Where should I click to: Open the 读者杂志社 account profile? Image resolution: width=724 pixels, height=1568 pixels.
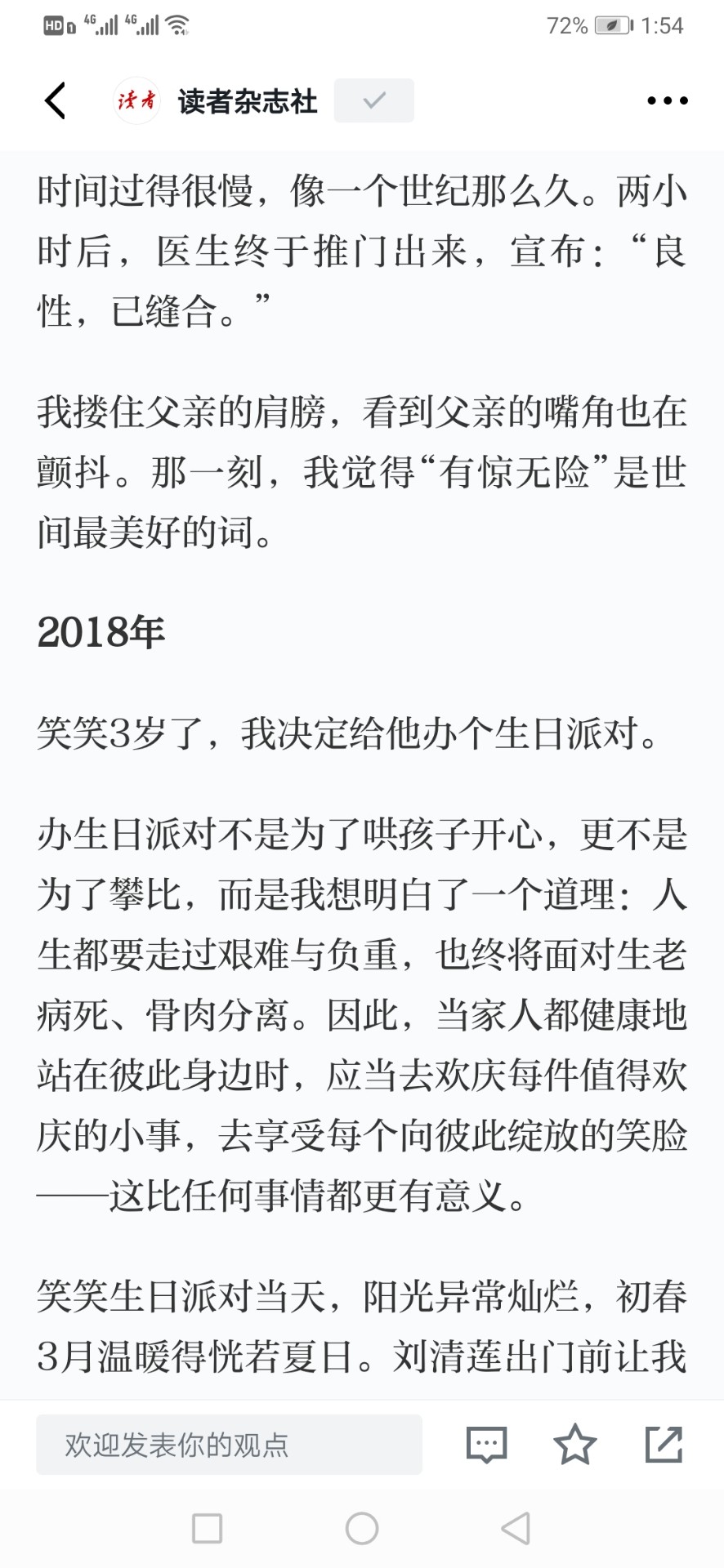click(x=216, y=101)
